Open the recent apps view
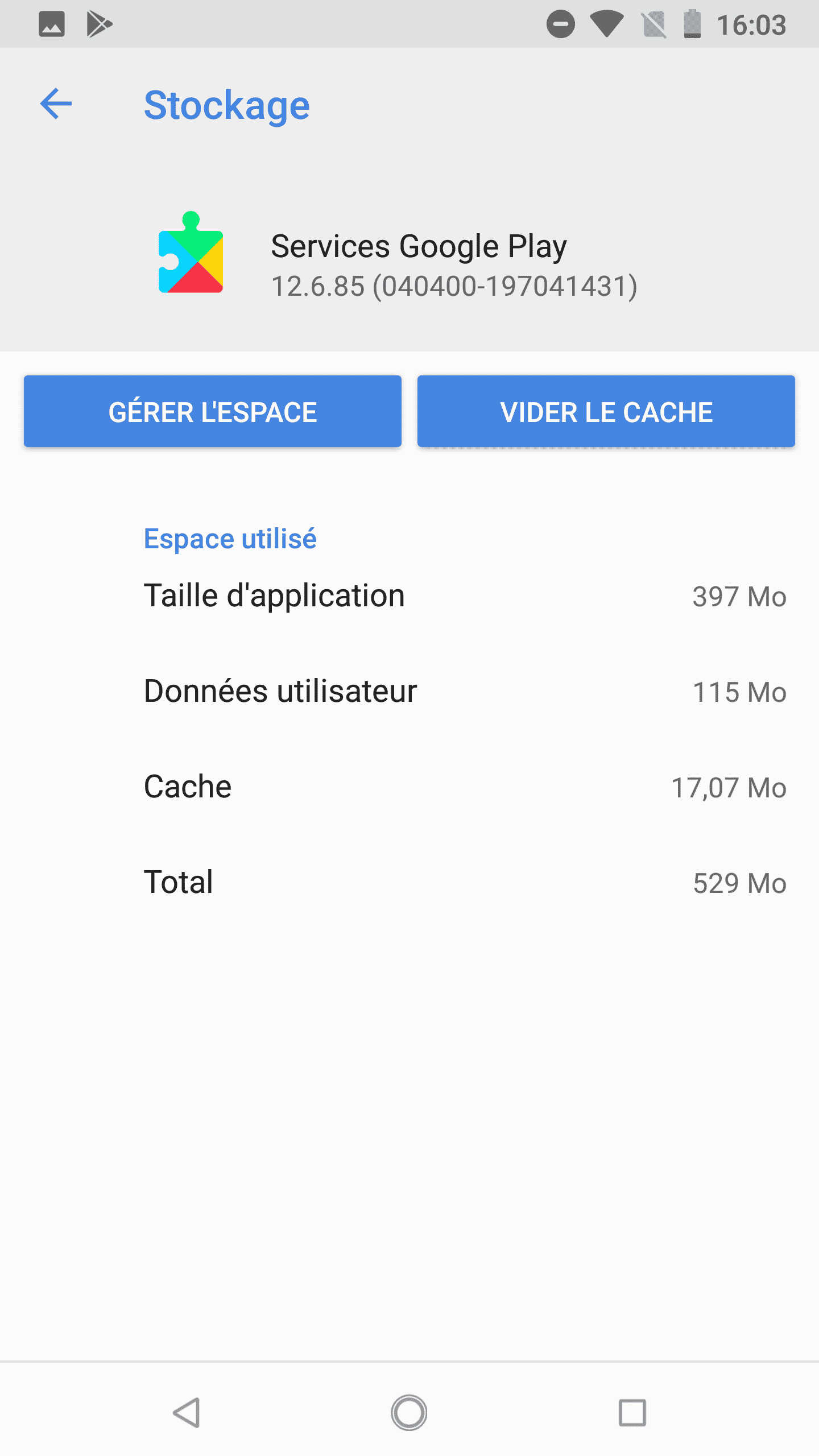This screenshot has height=1456, width=819. (632, 1413)
